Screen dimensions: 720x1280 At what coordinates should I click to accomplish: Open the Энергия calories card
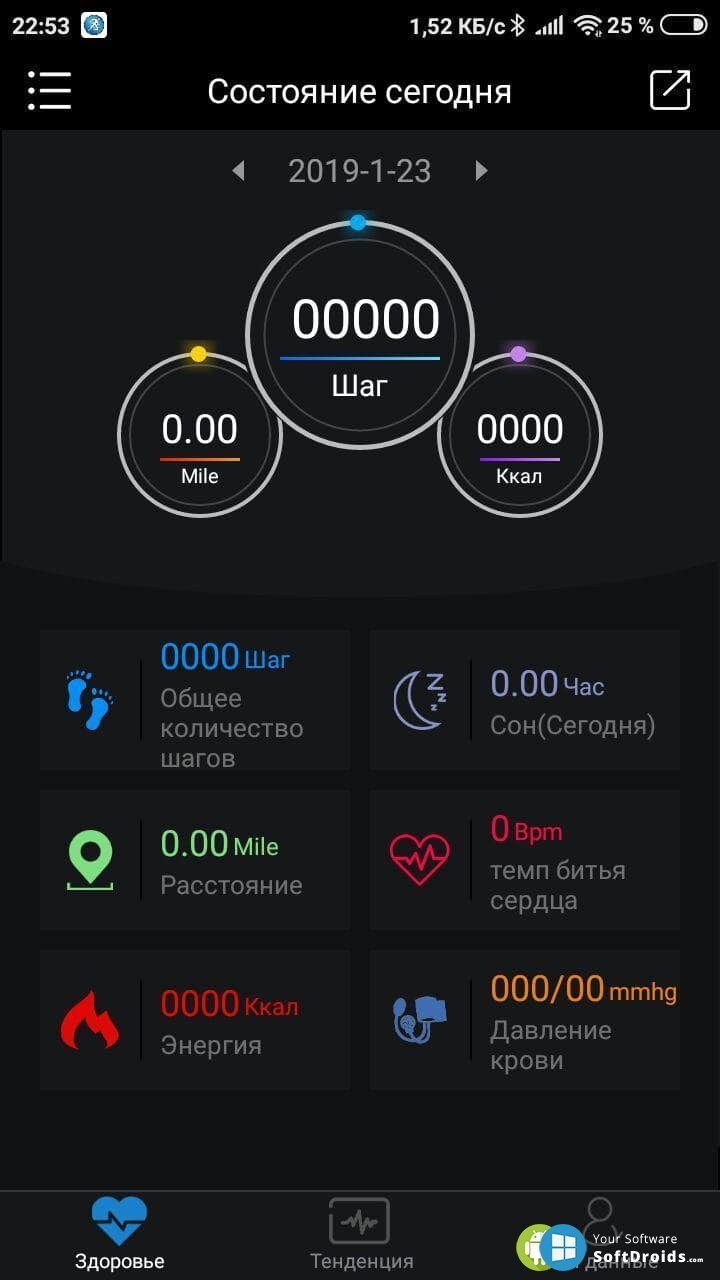[x=195, y=1020]
